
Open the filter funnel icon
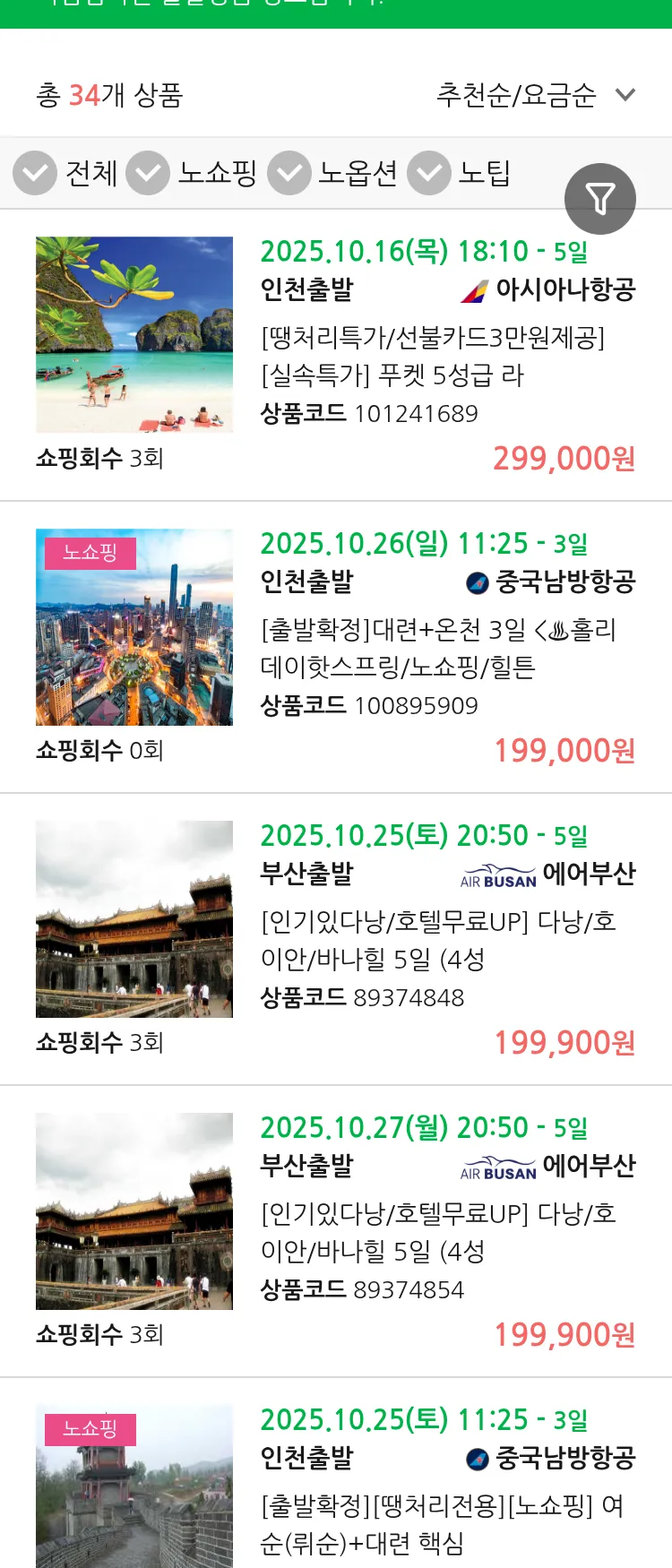(x=600, y=198)
